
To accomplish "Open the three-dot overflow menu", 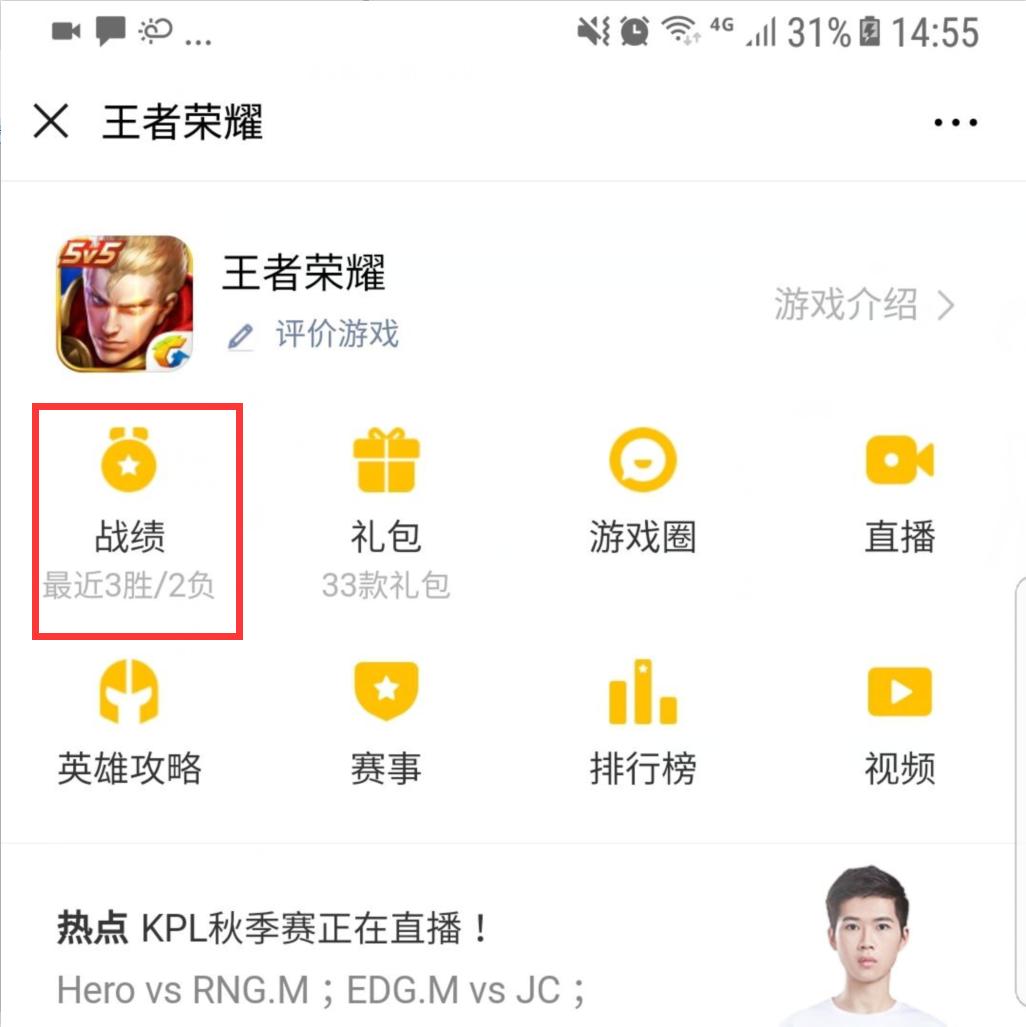I will 954,121.
